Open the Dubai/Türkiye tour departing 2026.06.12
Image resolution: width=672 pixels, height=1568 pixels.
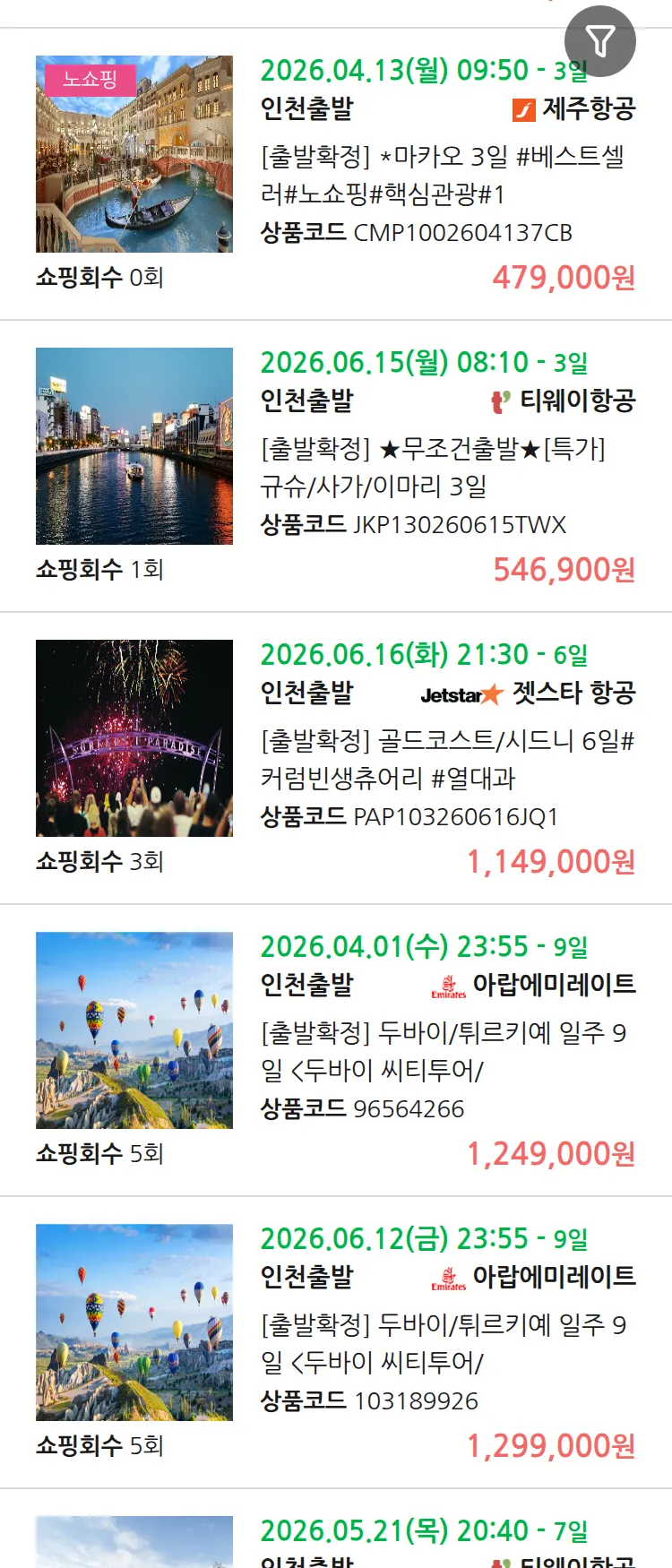click(x=443, y=1343)
